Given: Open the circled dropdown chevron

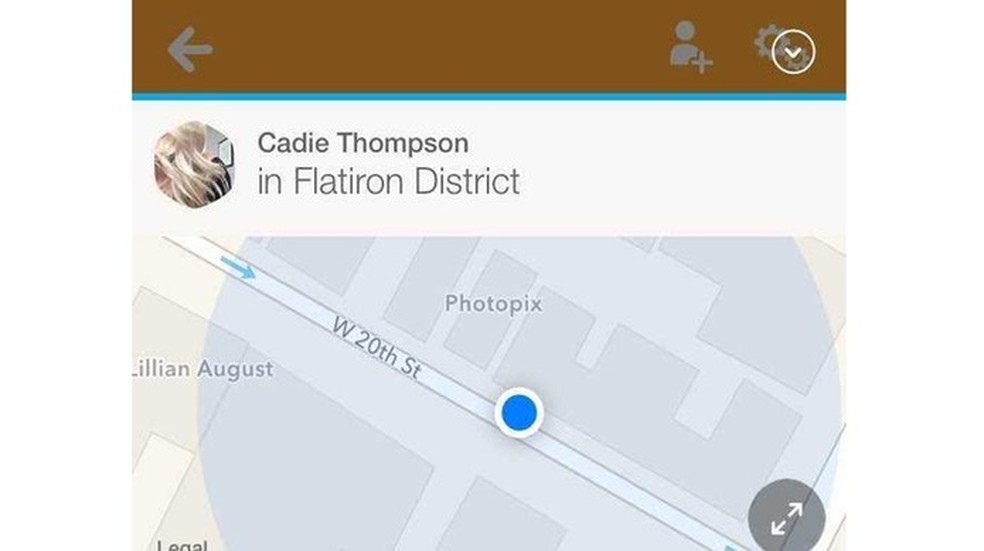Looking at the screenshot, I should 794,52.
